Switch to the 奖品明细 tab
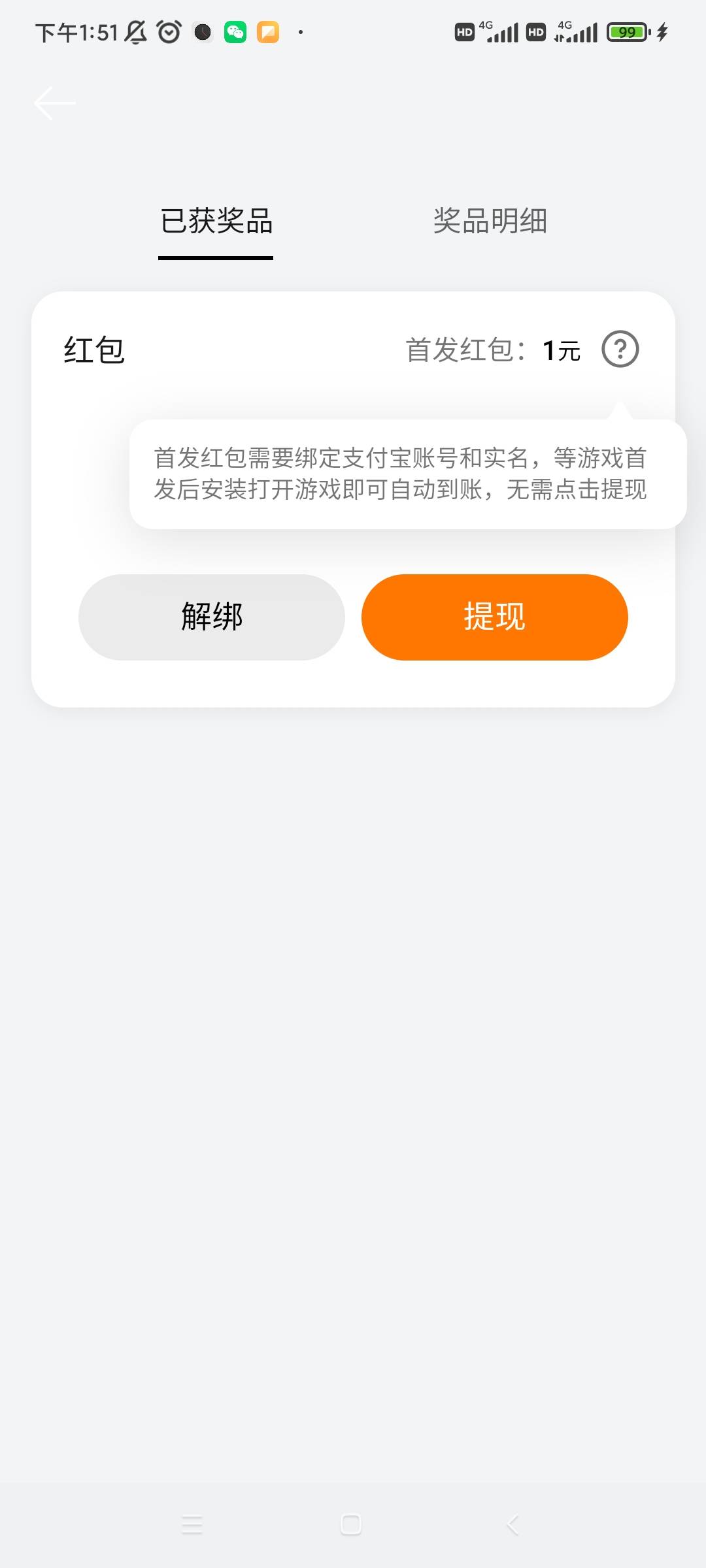The image size is (706, 1568). [x=490, y=221]
